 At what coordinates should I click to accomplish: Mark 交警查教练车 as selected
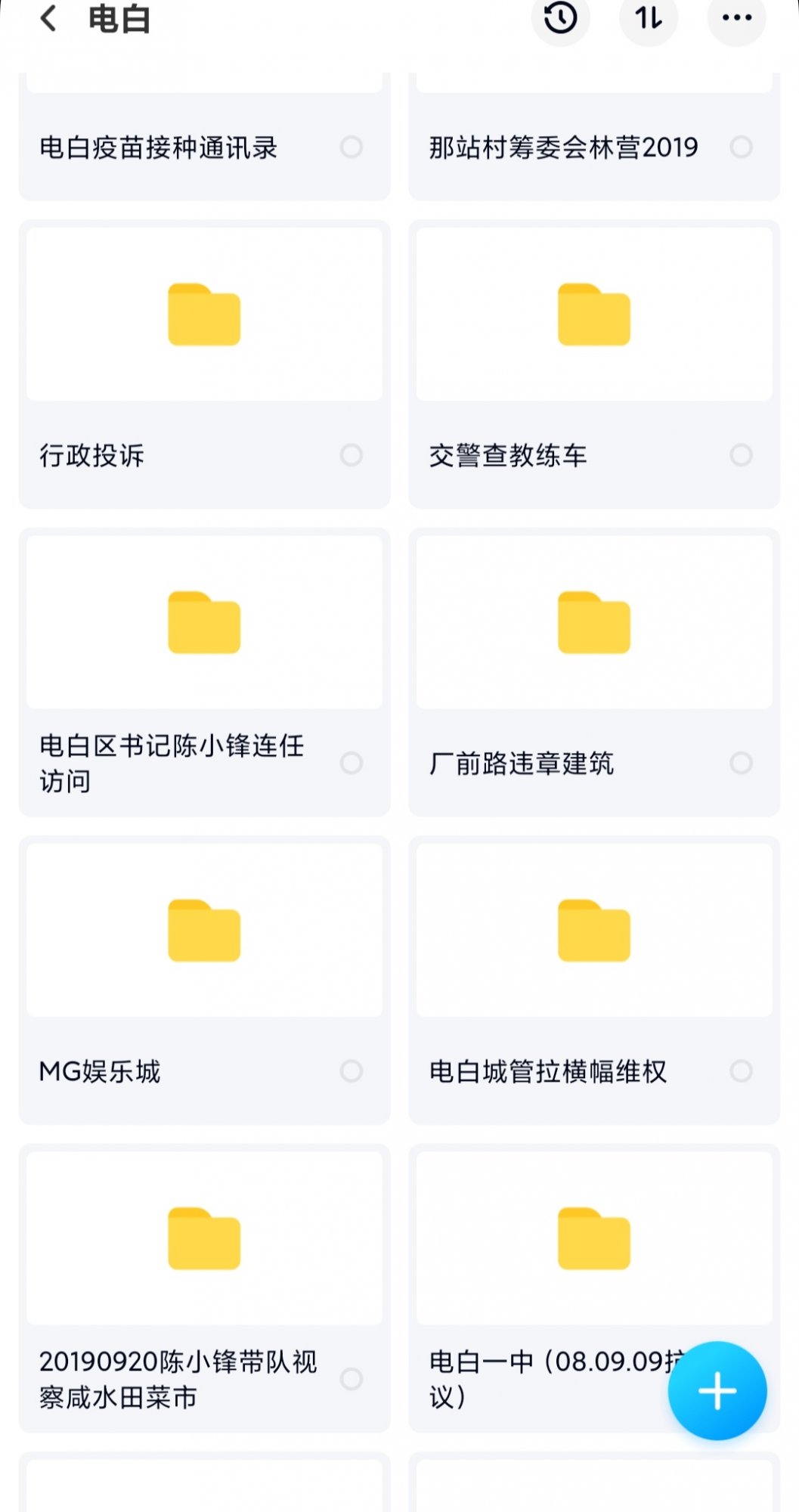click(x=741, y=455)
